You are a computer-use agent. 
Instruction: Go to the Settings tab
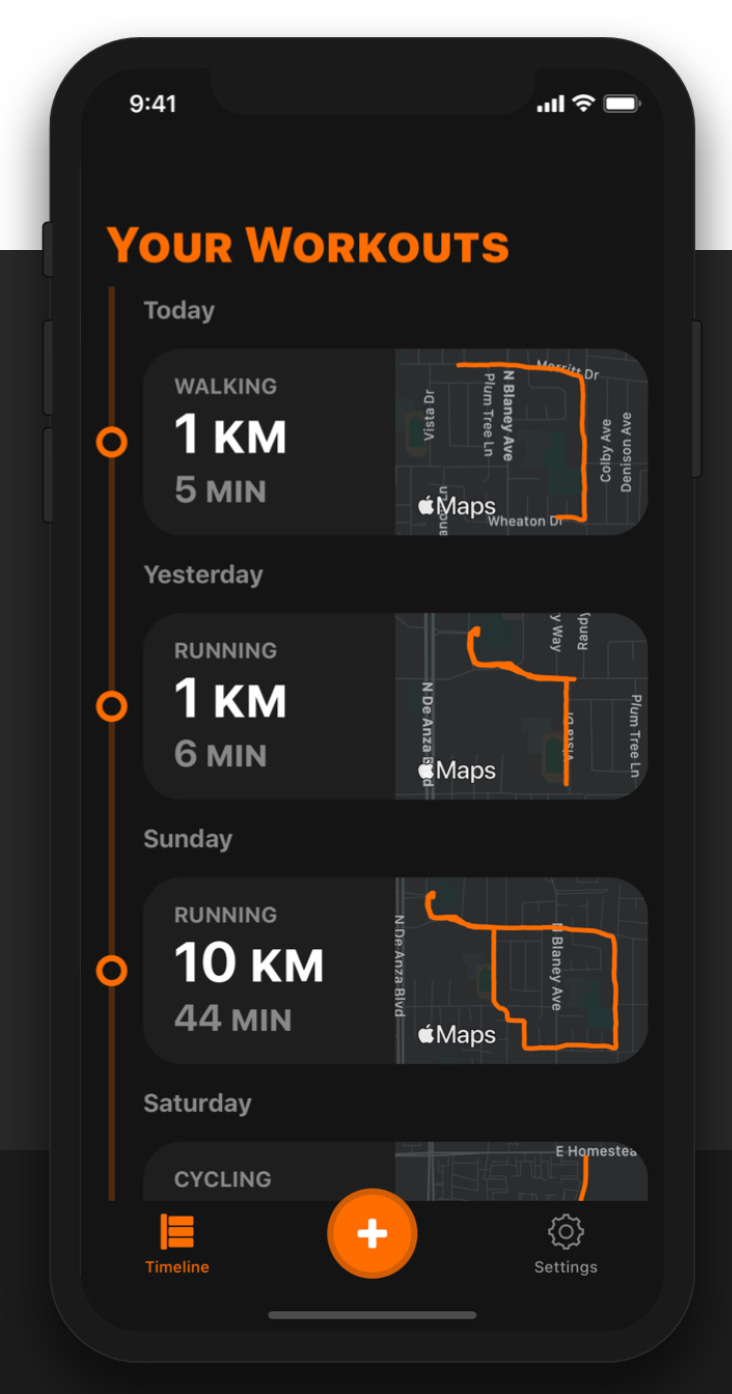point(565,1244)
